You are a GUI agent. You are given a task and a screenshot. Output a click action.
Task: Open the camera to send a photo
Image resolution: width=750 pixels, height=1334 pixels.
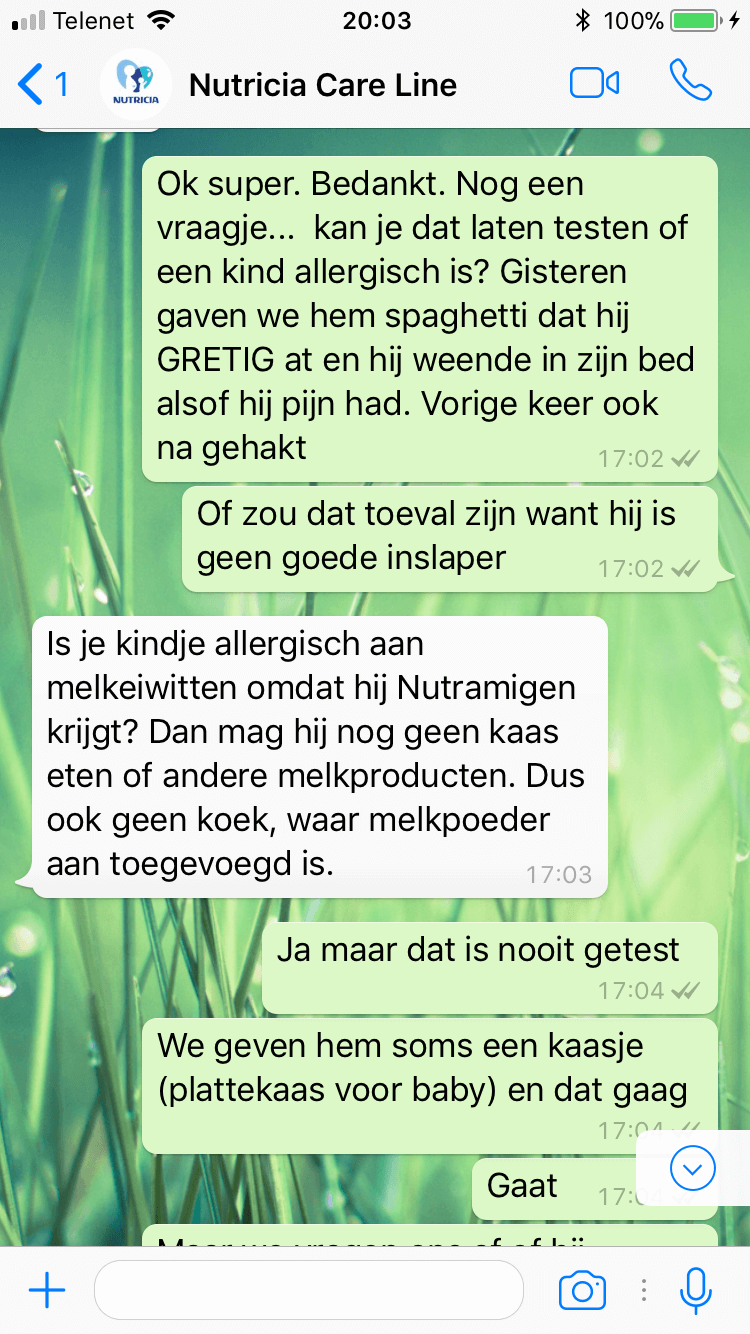[582, 1291]
